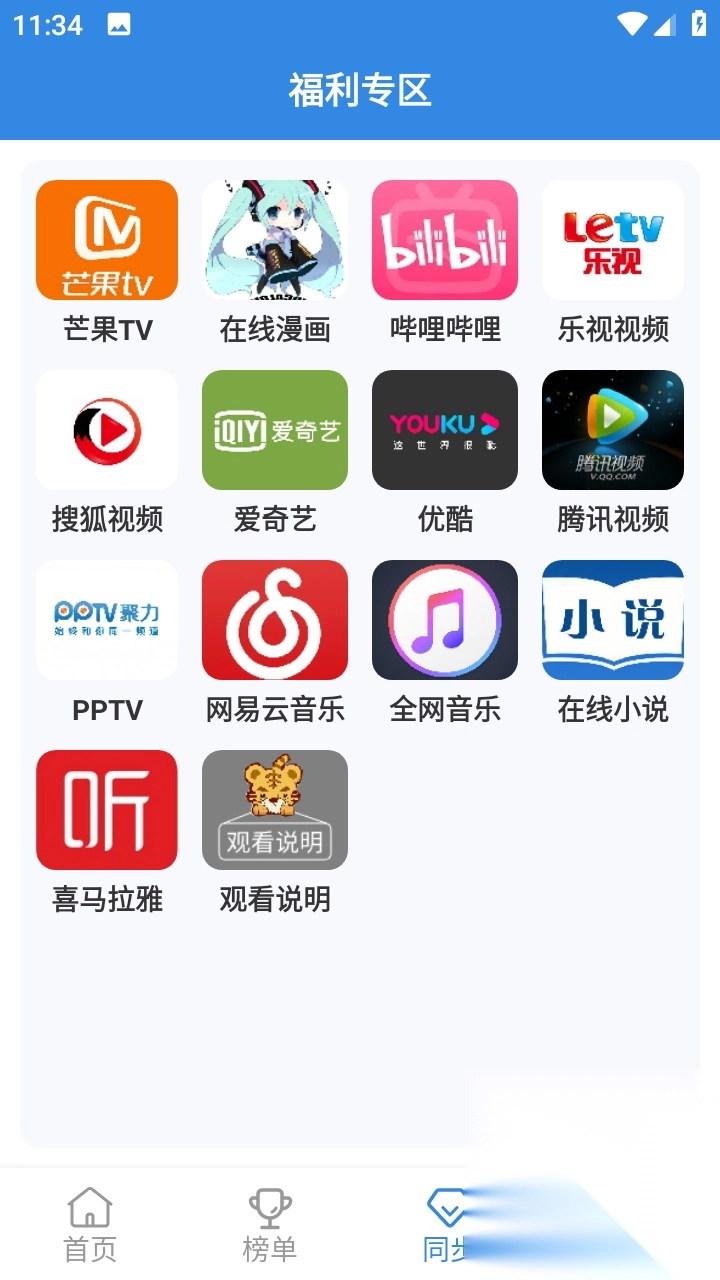Open the 观看说明 tiger icon
Viewport: 720px width, 1280px height.
(275, 810)
